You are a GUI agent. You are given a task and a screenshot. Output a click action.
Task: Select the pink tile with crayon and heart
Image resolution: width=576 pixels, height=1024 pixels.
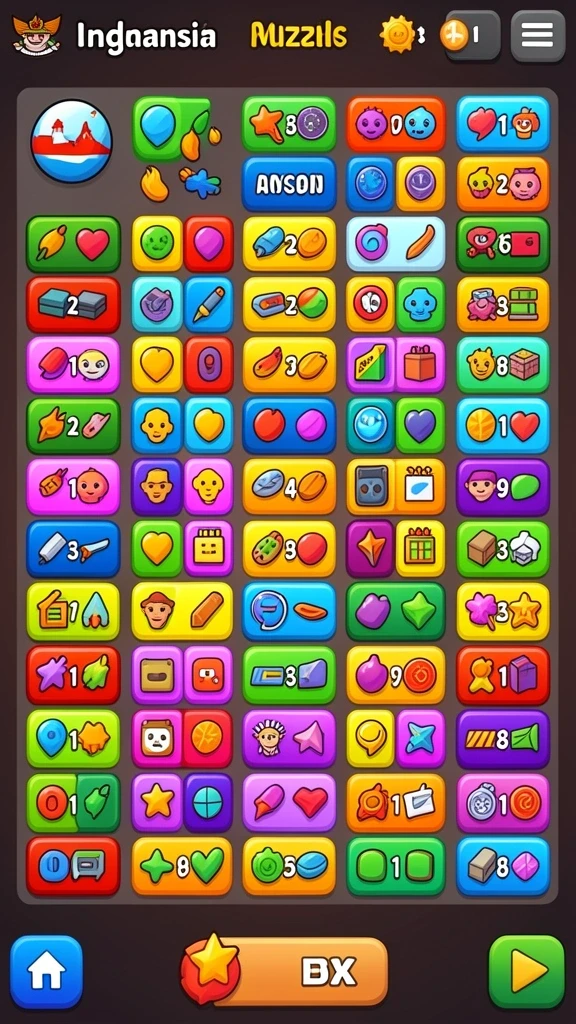point(289,803)
